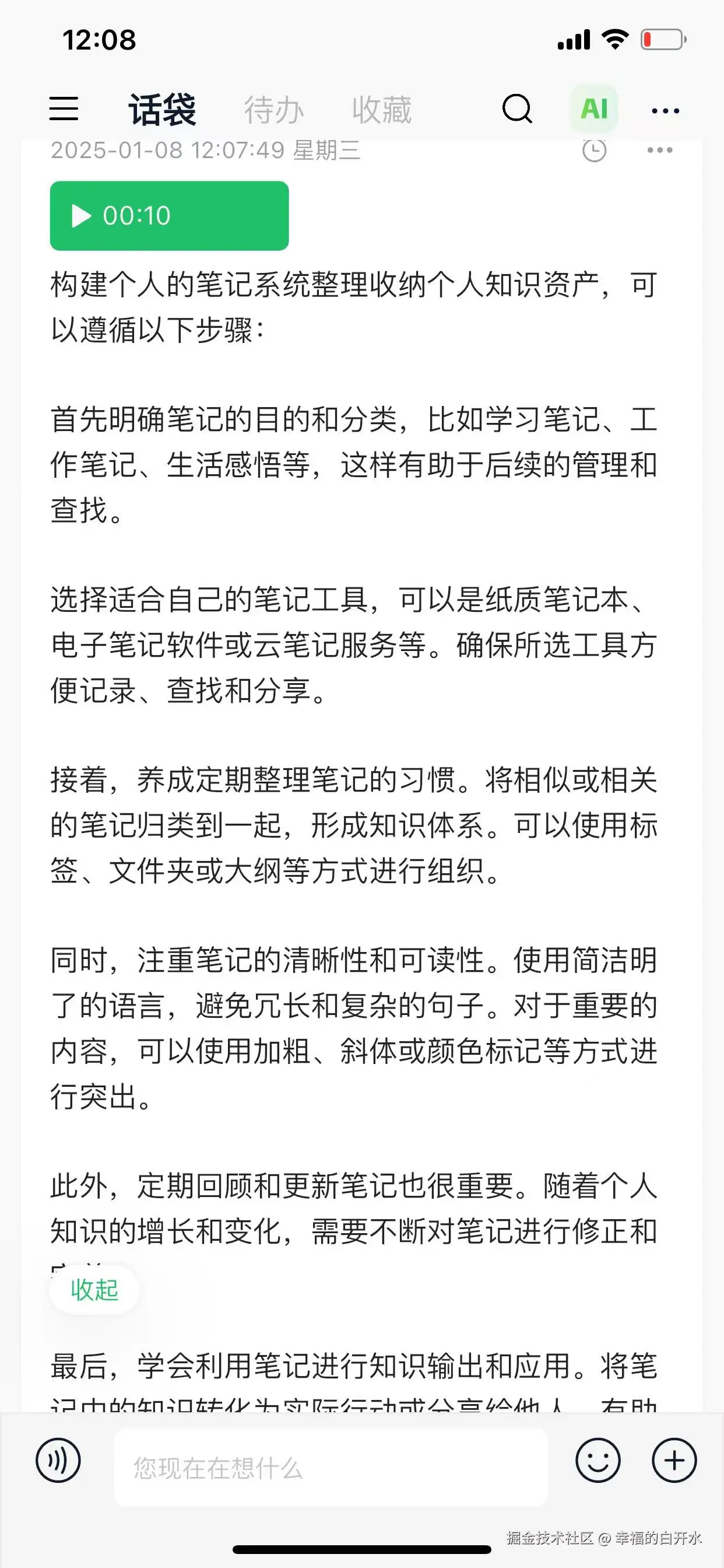This screenshot has width=724, height=1568.
Task: Open the hamburger drawer menu
Action: click(64, 110)
